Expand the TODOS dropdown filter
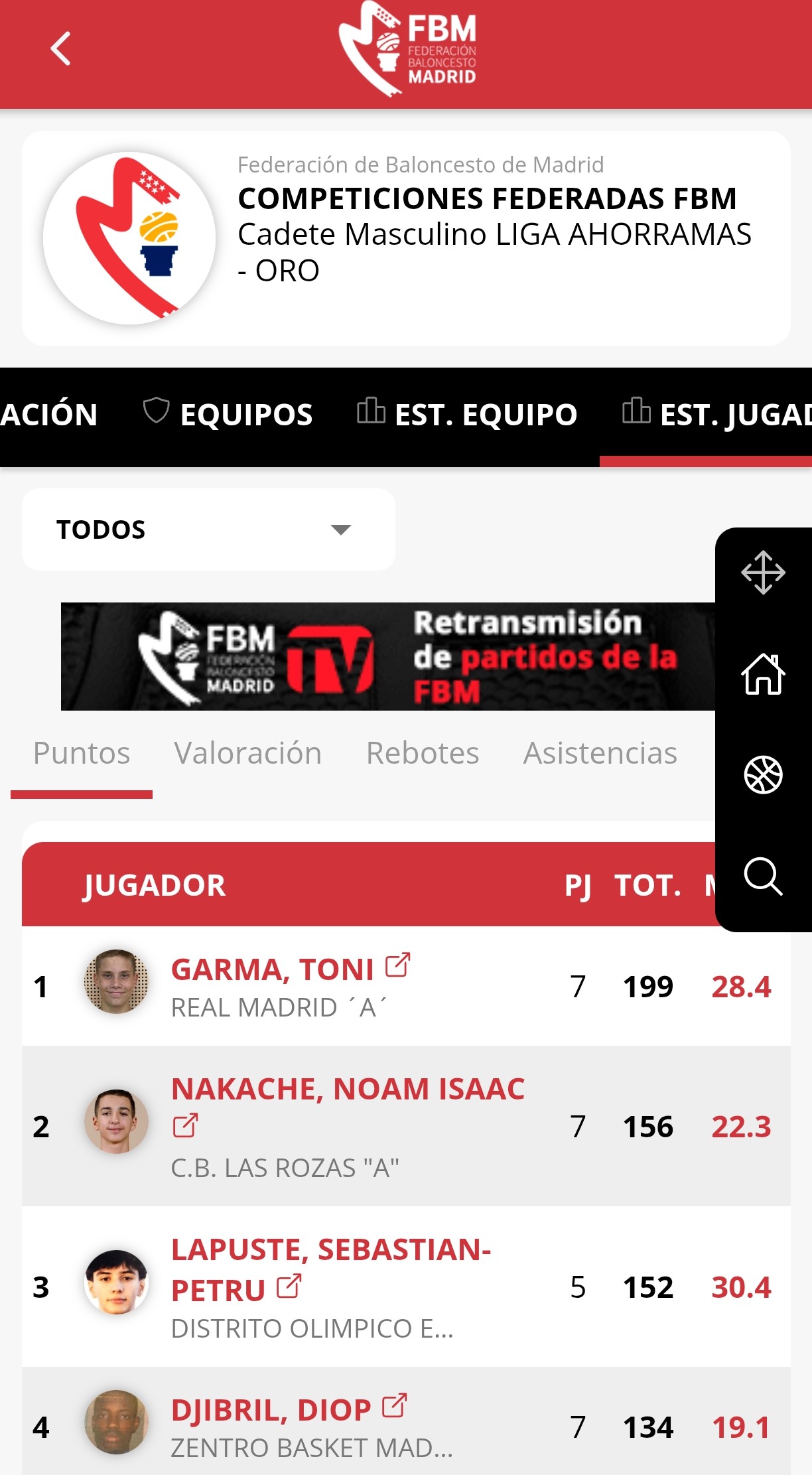This screenshot has width=812, height=1475. (x=208, y=529)
